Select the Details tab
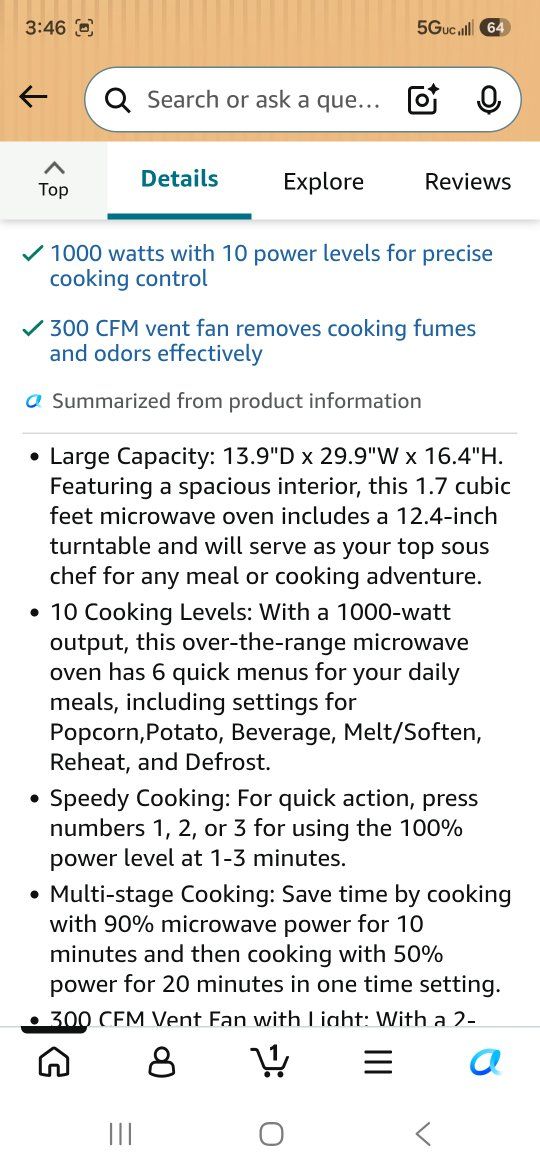 coord(179,179)
